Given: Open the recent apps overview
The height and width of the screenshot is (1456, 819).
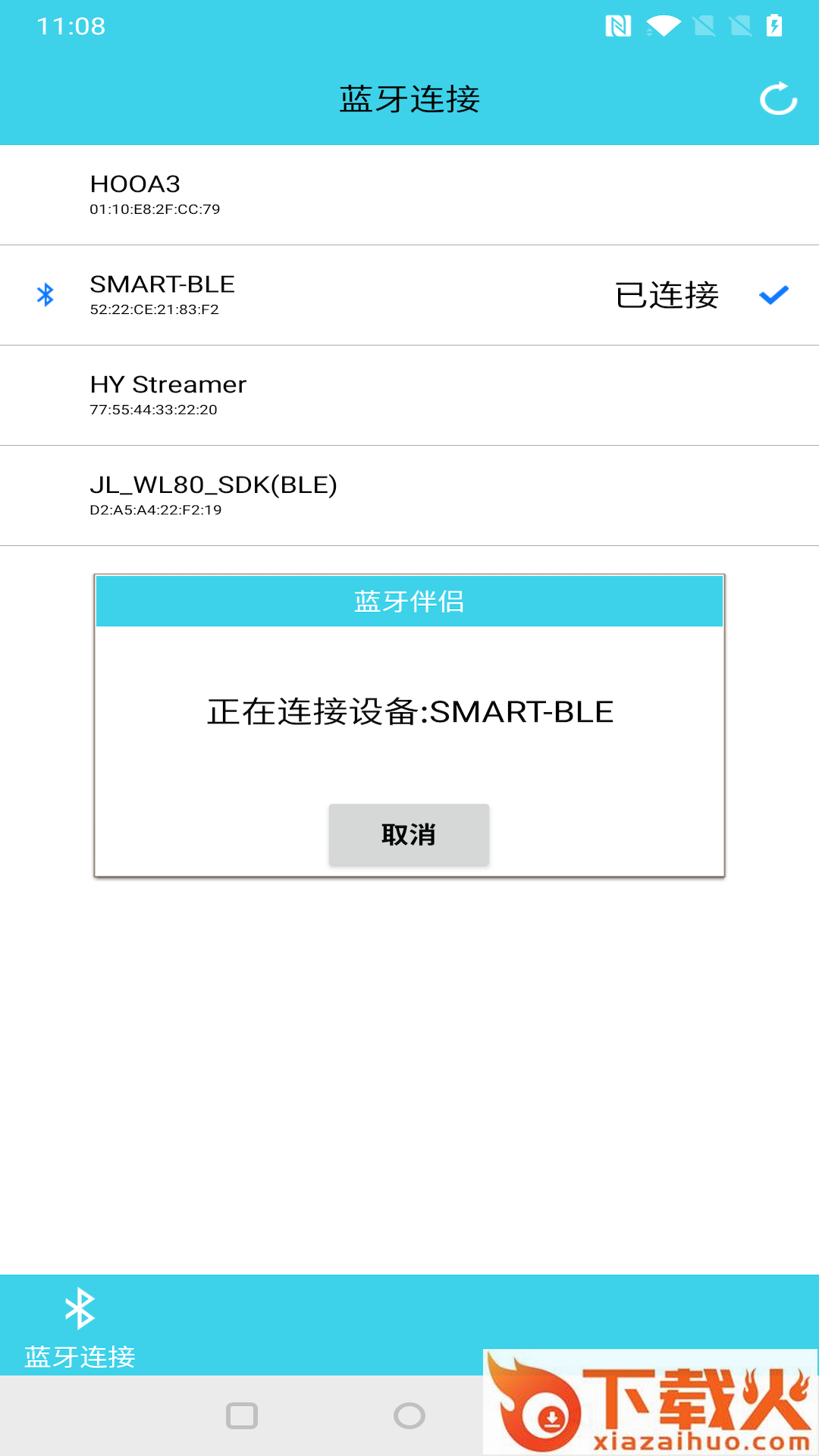Looking at the screenshot, I should coord(242,1415).
